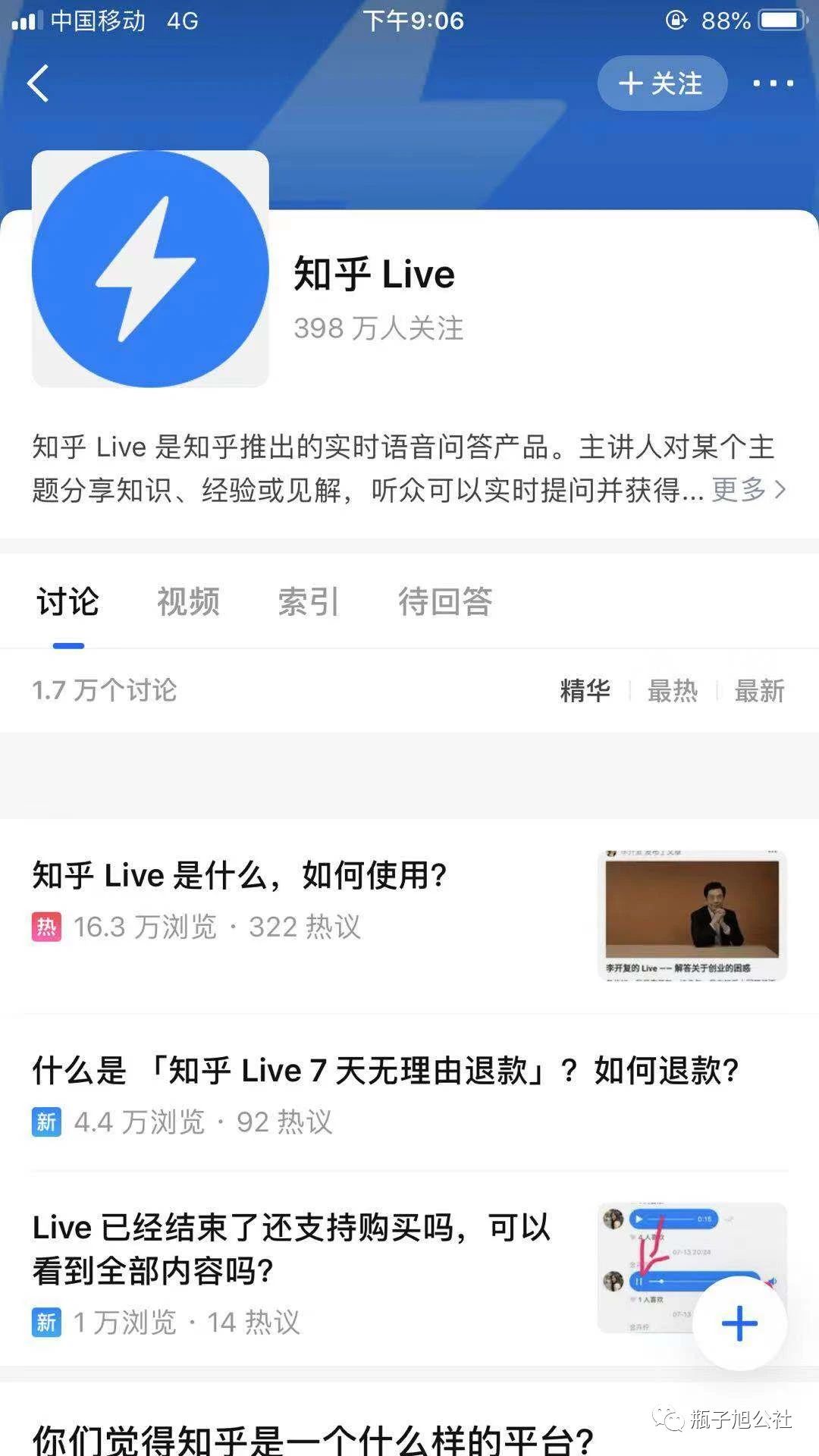Viewport: 819px width, 1456px height.
Task: Go back using the top-left arrow
Action: (x=38, y=83)
